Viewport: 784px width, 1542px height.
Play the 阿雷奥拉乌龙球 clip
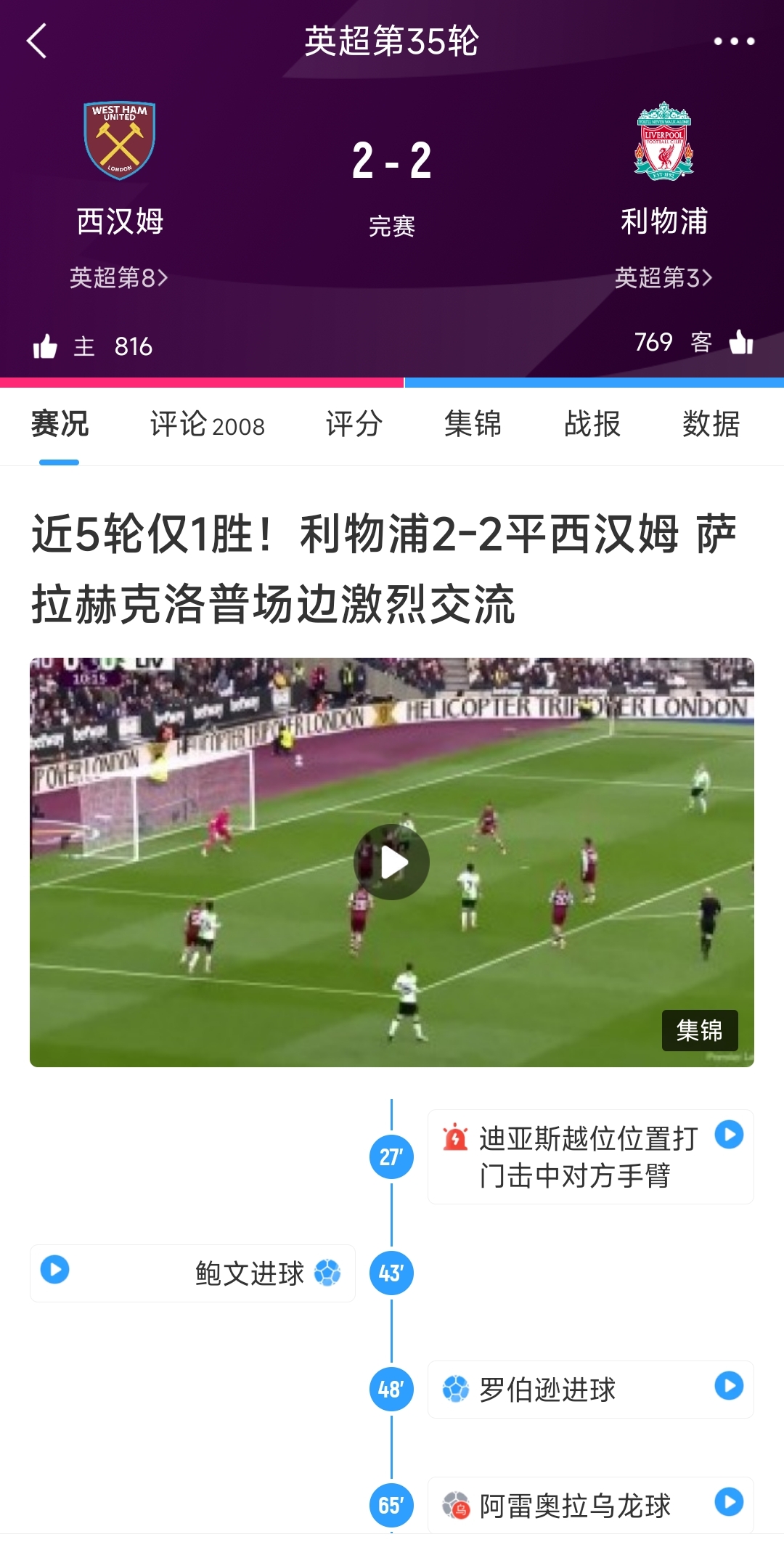click(x=729, y=1502)
